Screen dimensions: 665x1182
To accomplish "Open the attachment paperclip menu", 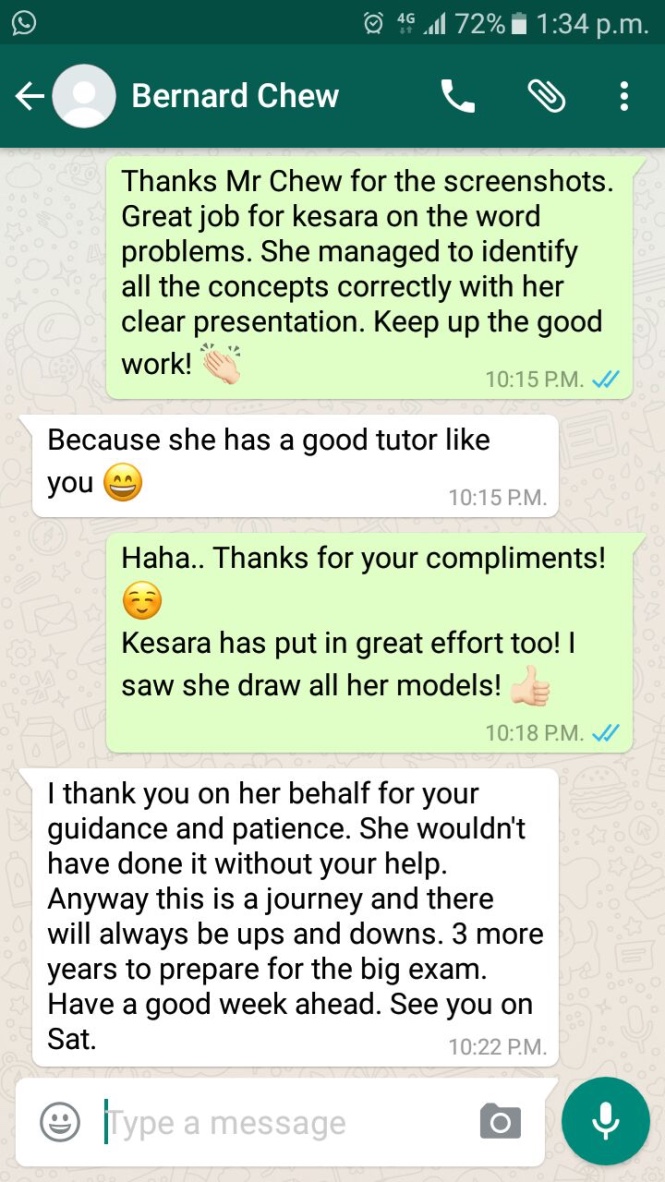I will pos(546,96).
